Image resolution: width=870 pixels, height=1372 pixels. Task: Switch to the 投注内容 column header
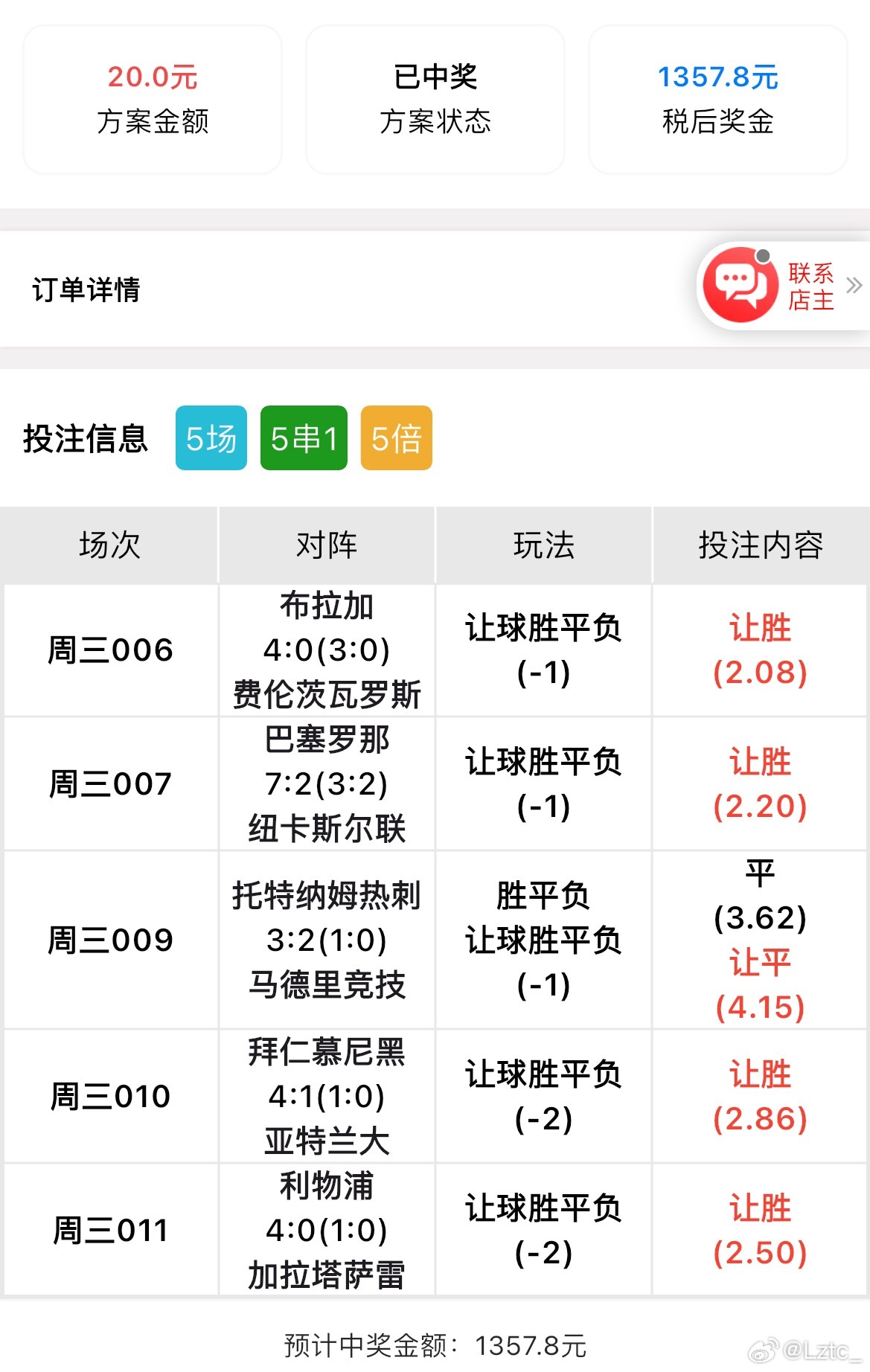[x=761, y=545]
